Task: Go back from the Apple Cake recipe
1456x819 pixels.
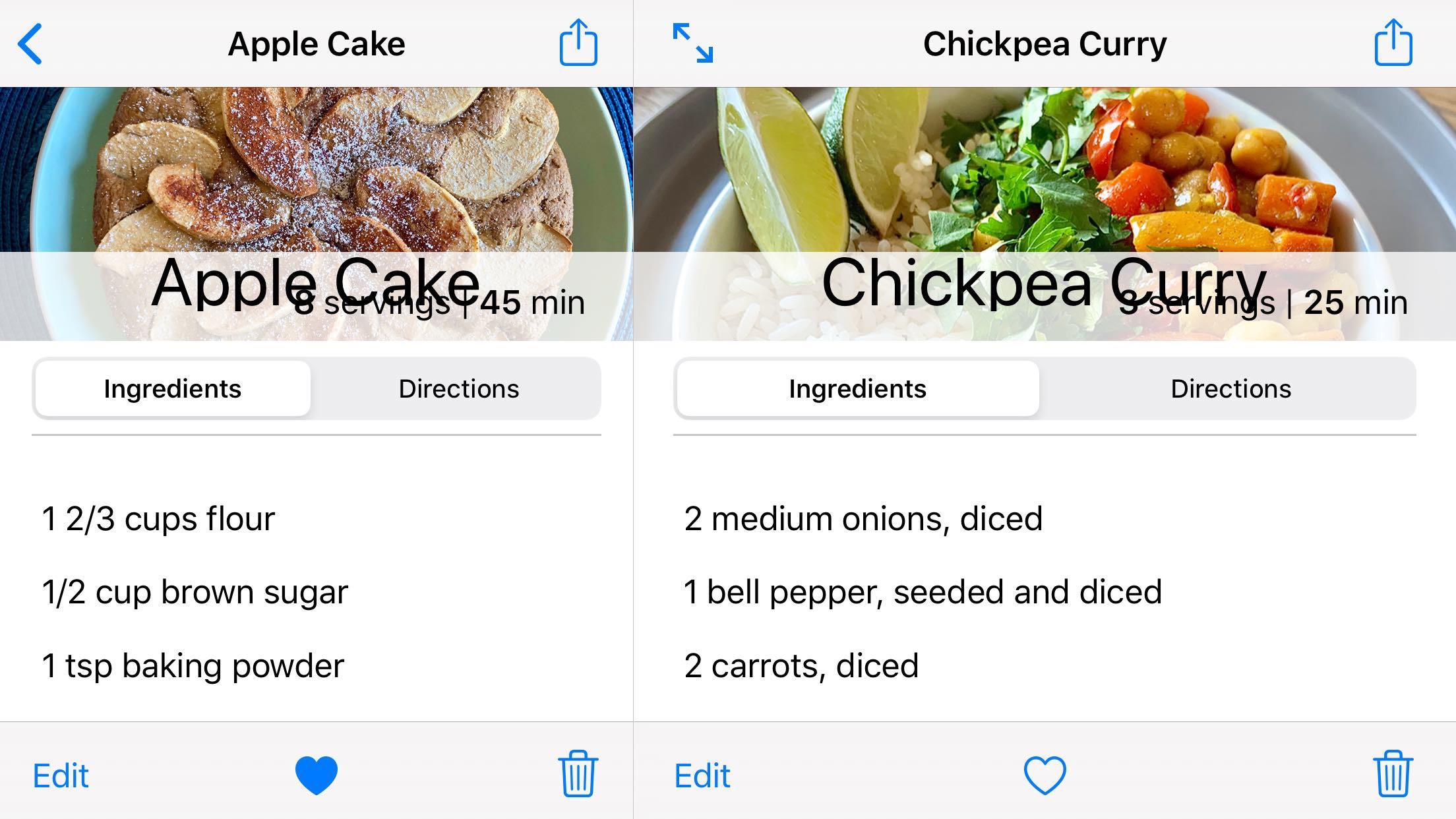Action: click(x=30, y=44)
